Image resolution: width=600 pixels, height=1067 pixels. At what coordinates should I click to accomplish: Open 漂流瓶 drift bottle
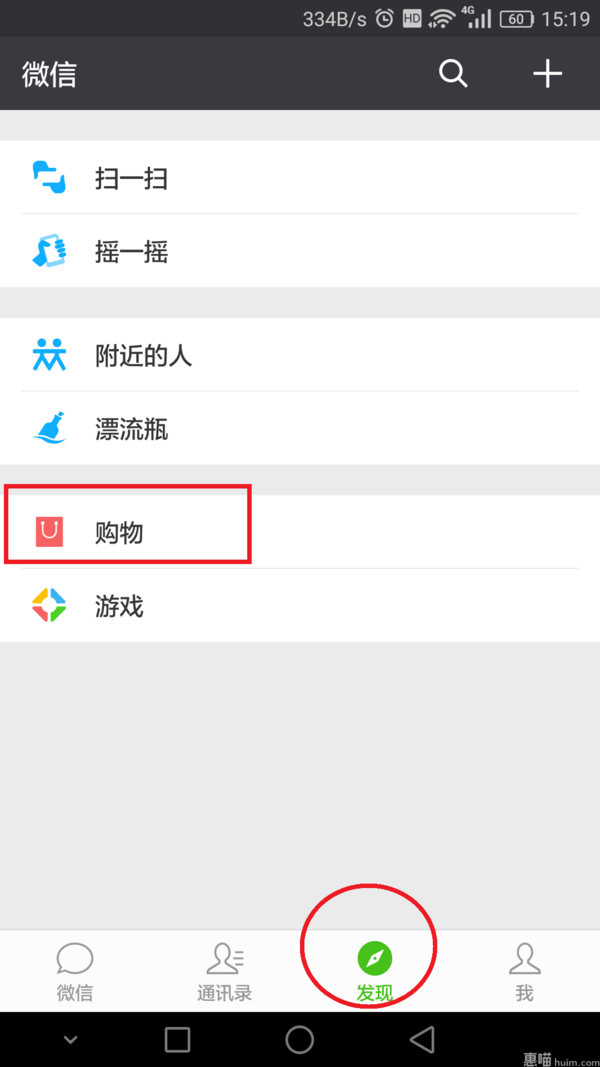click(x=300, y=429)
